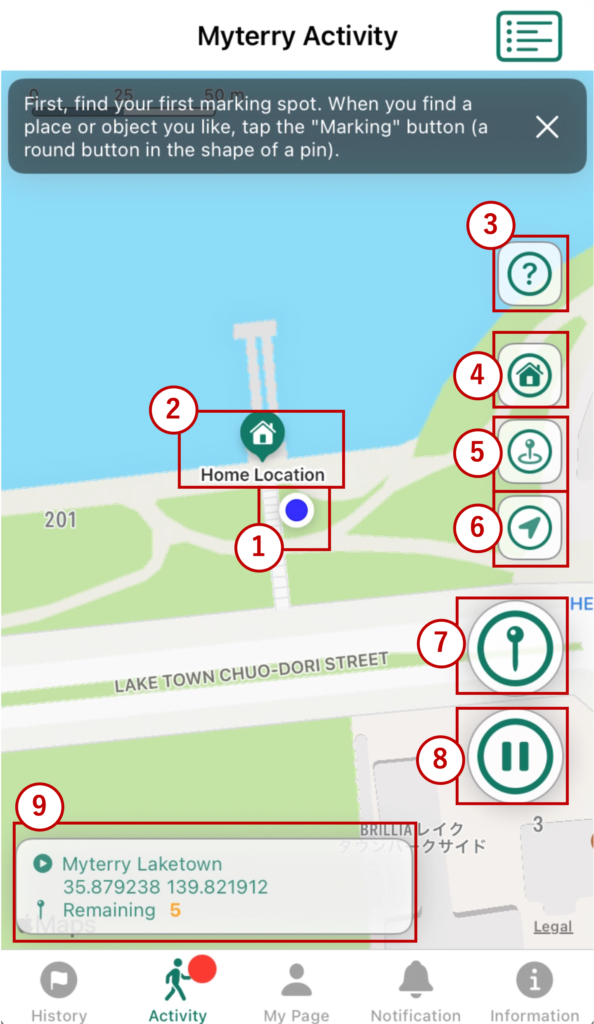Open the Legal link on the map
This screenshot has height=1024, width=594.
(553, 926)
